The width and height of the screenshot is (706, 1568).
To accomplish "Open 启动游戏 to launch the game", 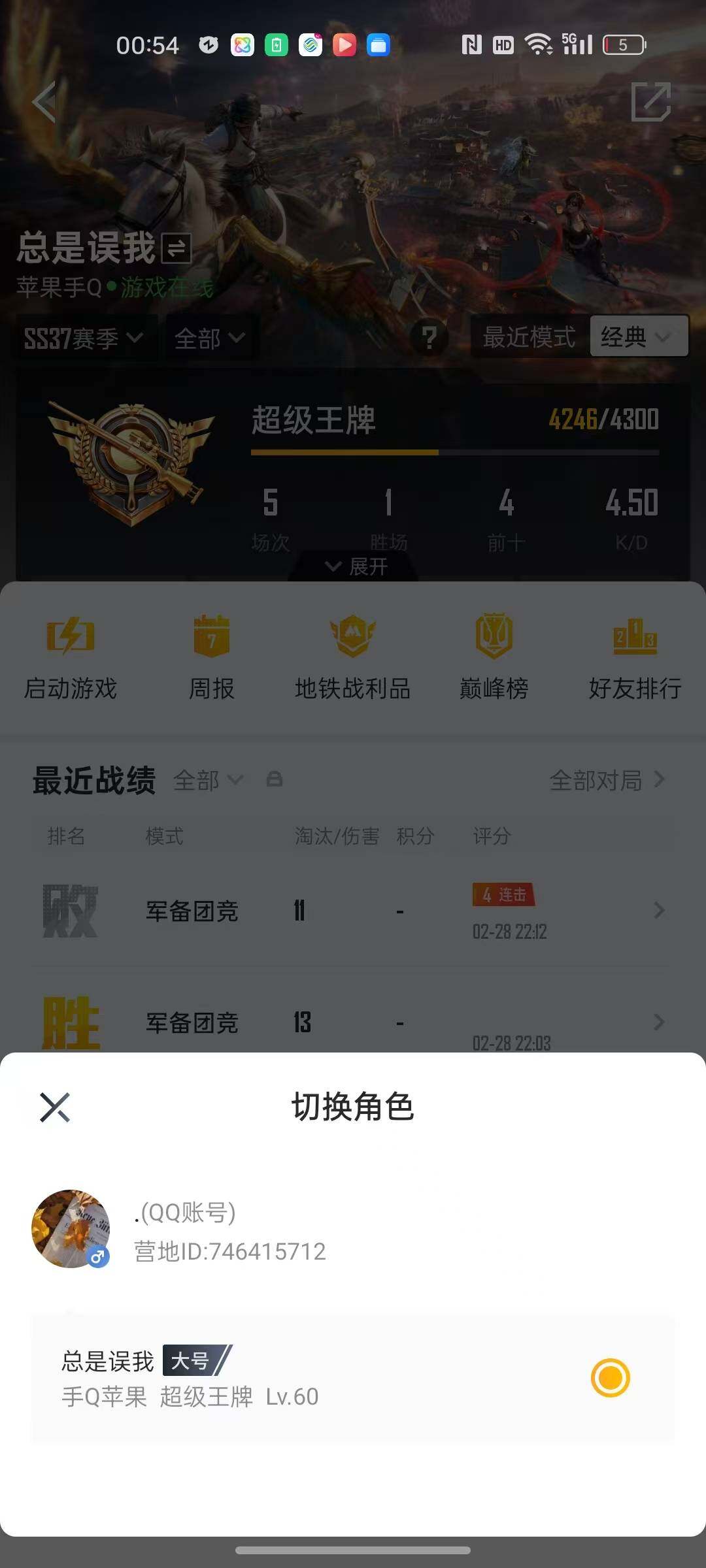I will point(70,657).
